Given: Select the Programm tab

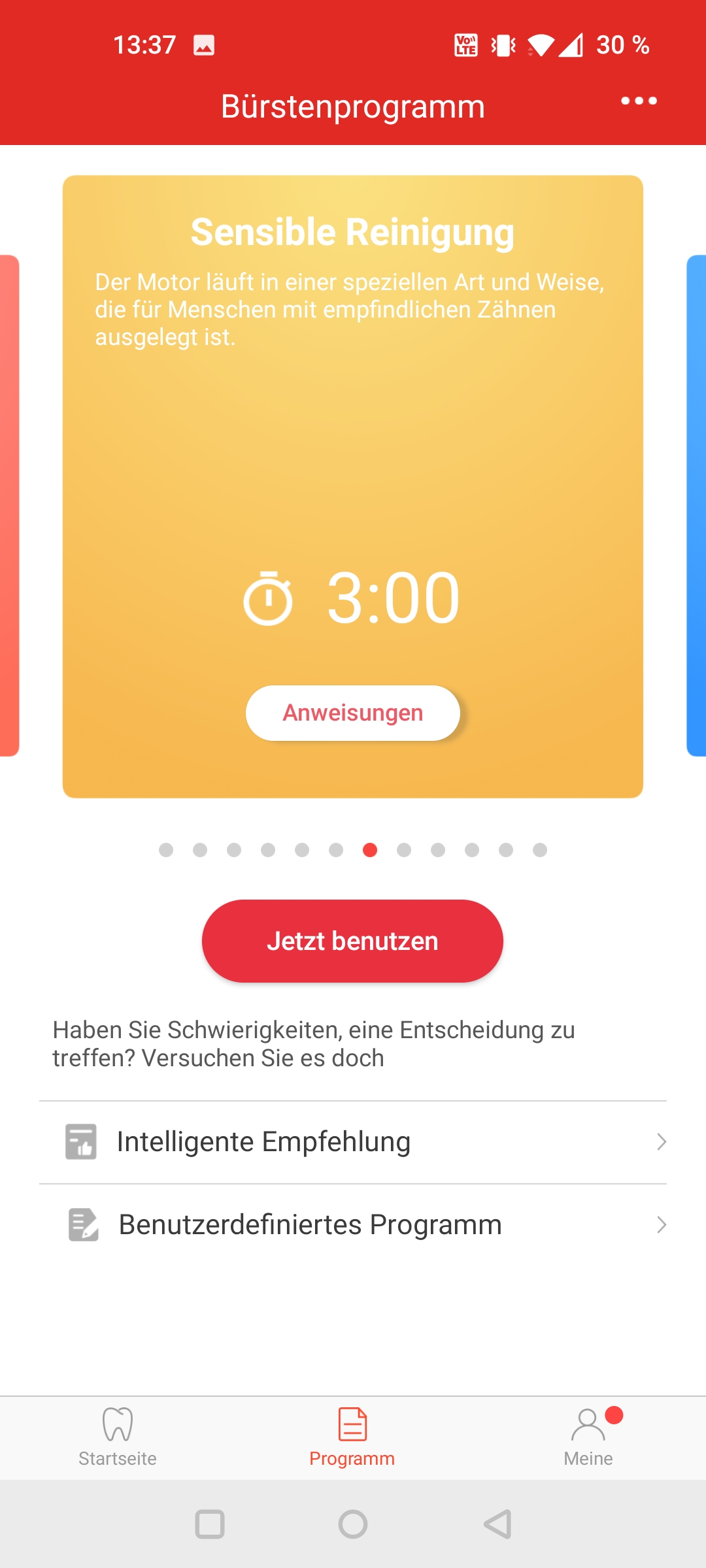Looking at the screenshot, I should 352,1439.
